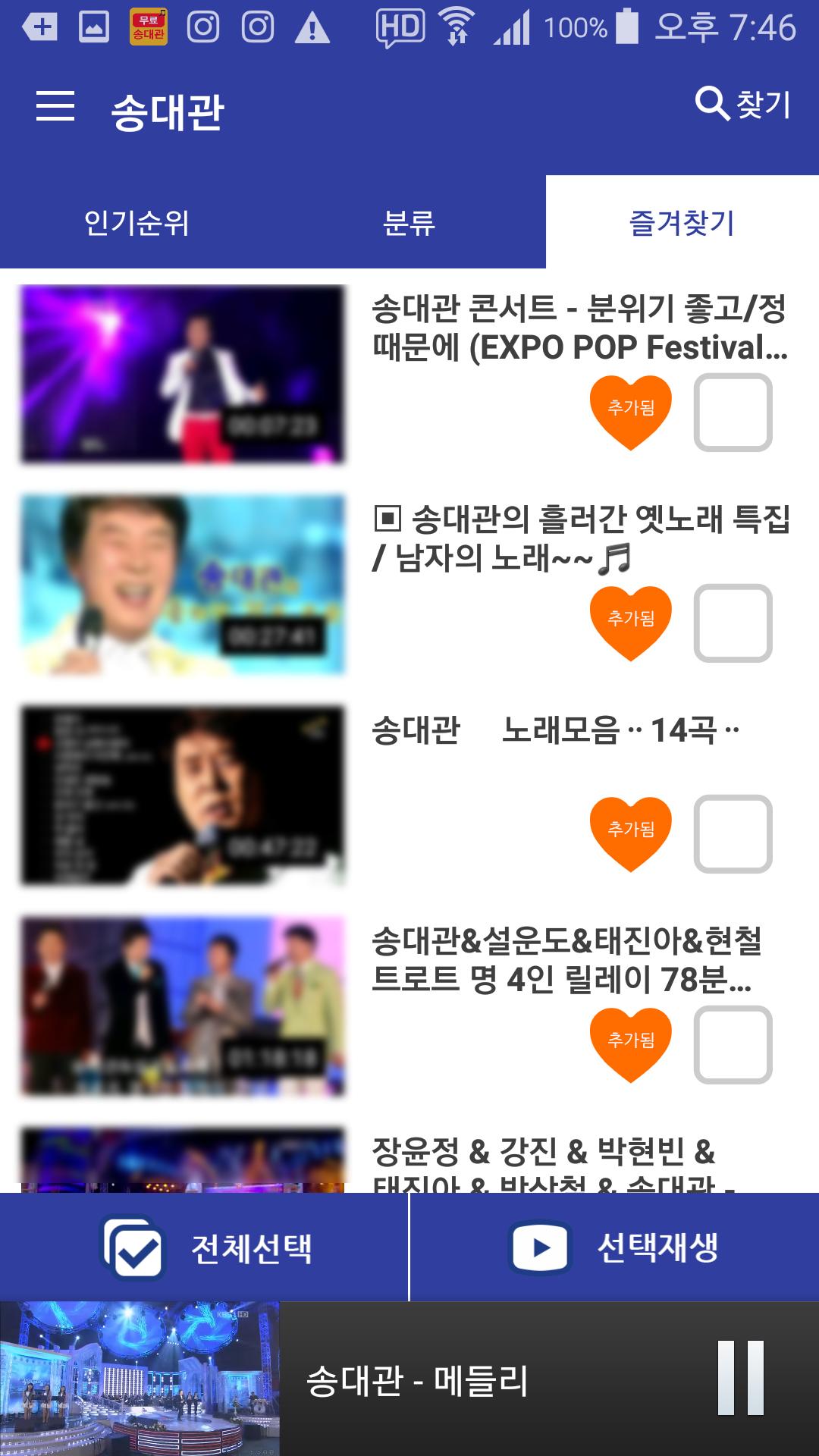Tap 전체선택 to select all videos

(204, 1247)
